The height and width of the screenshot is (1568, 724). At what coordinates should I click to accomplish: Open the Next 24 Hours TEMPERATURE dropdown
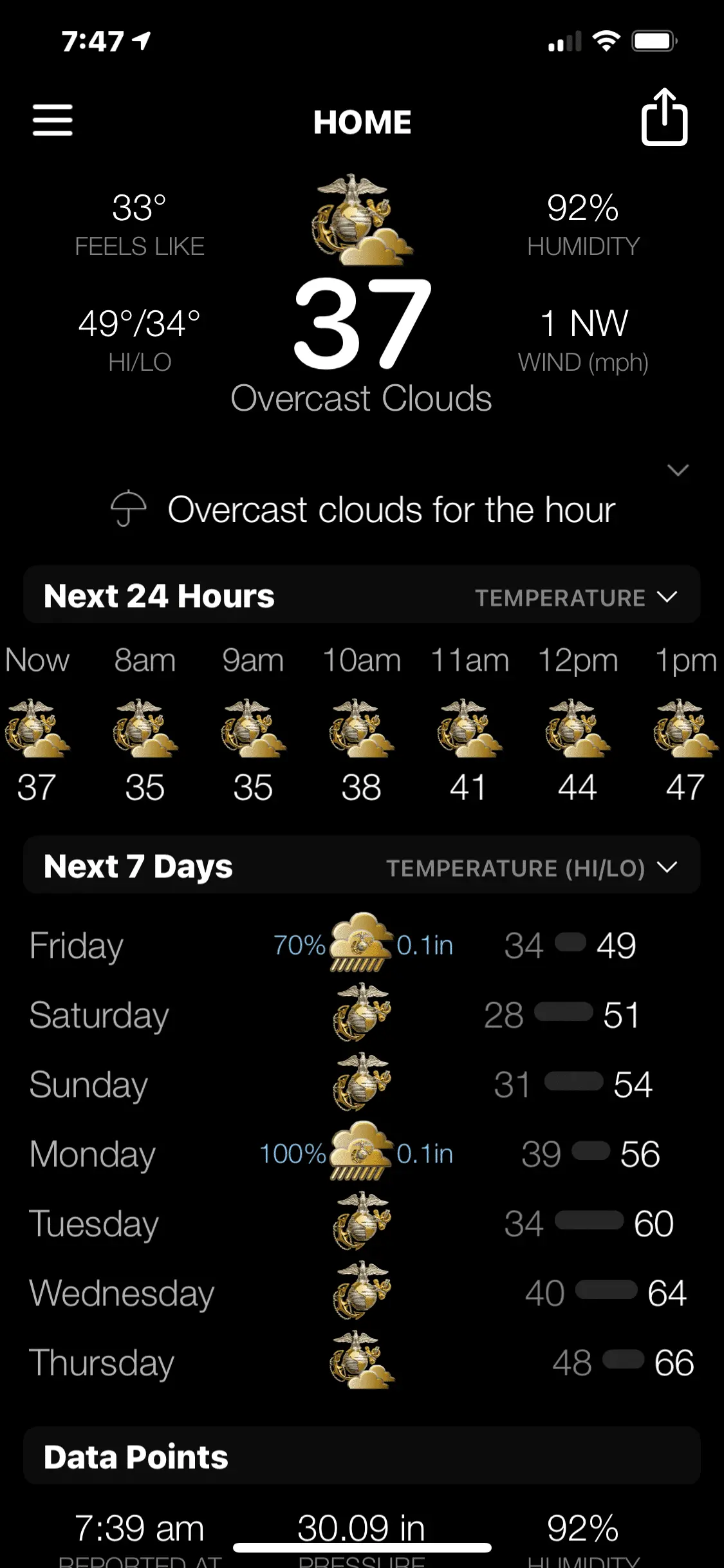pyautogui.click(x=576, y=597)
